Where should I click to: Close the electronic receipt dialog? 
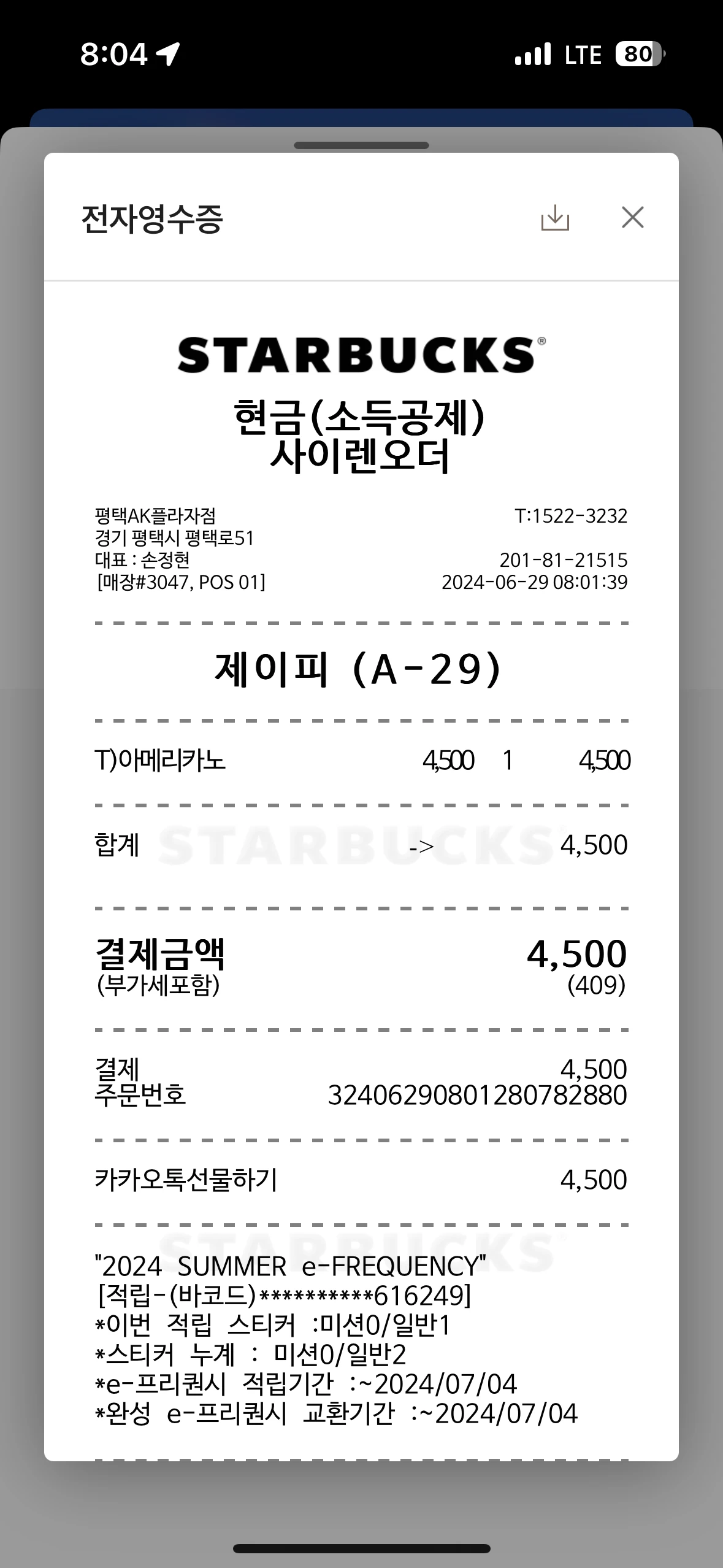point(632,217)
